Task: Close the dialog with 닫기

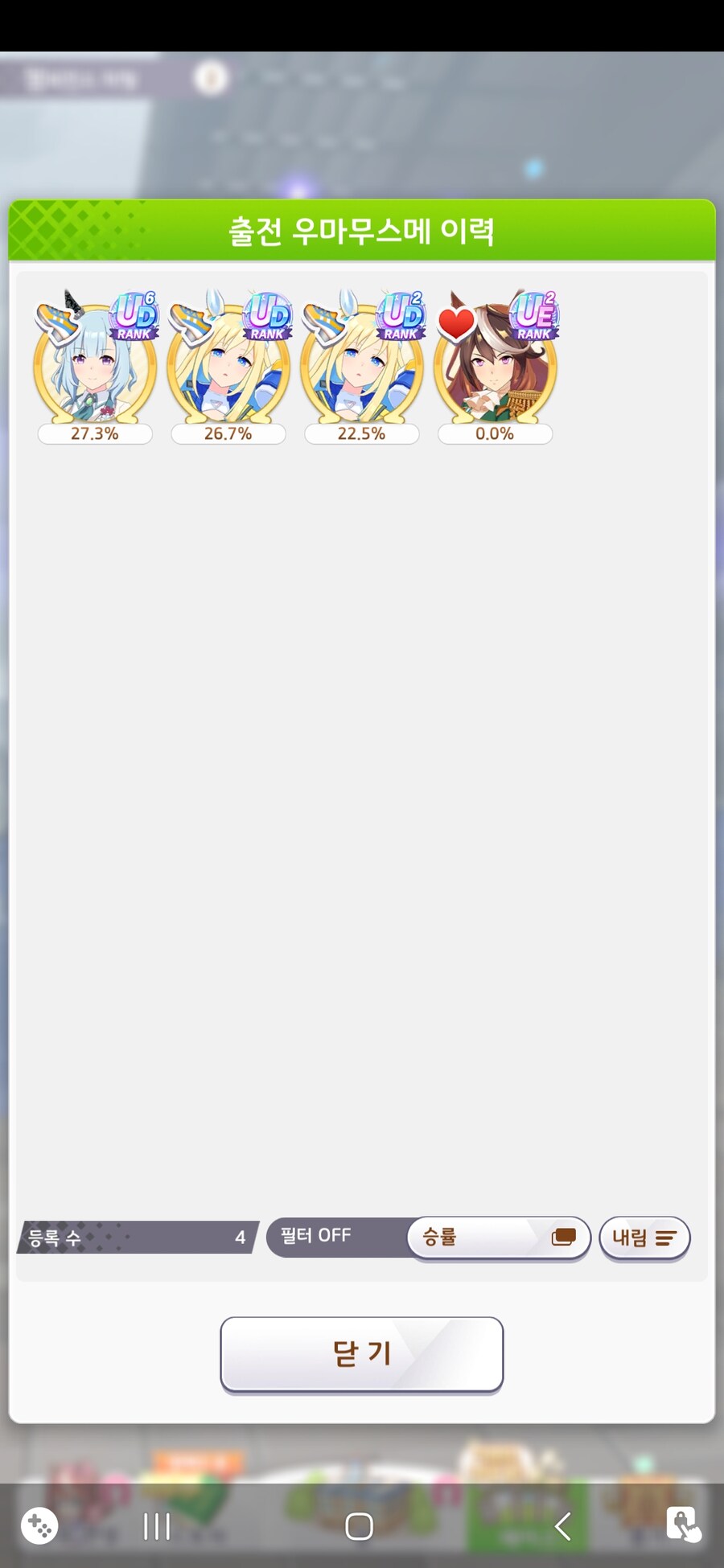Action: (x=362, y=1354)
